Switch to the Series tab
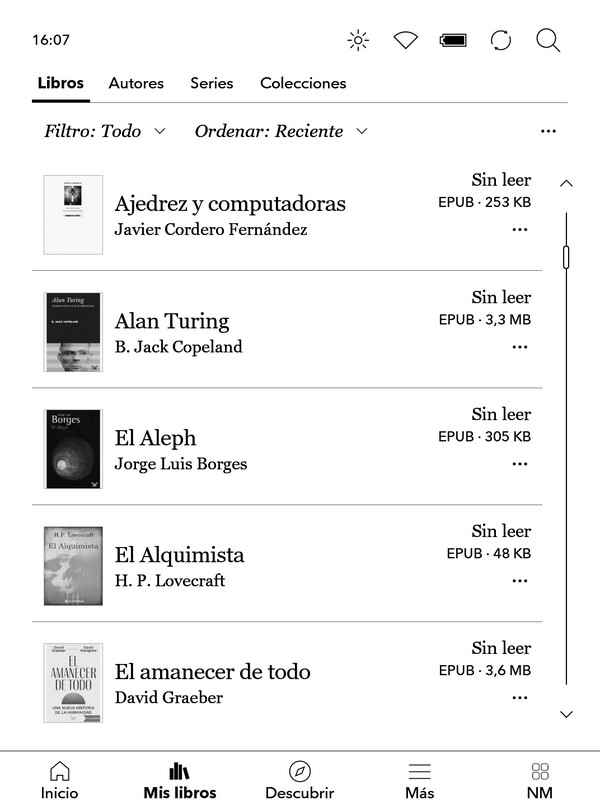 [x=212, y=84]
